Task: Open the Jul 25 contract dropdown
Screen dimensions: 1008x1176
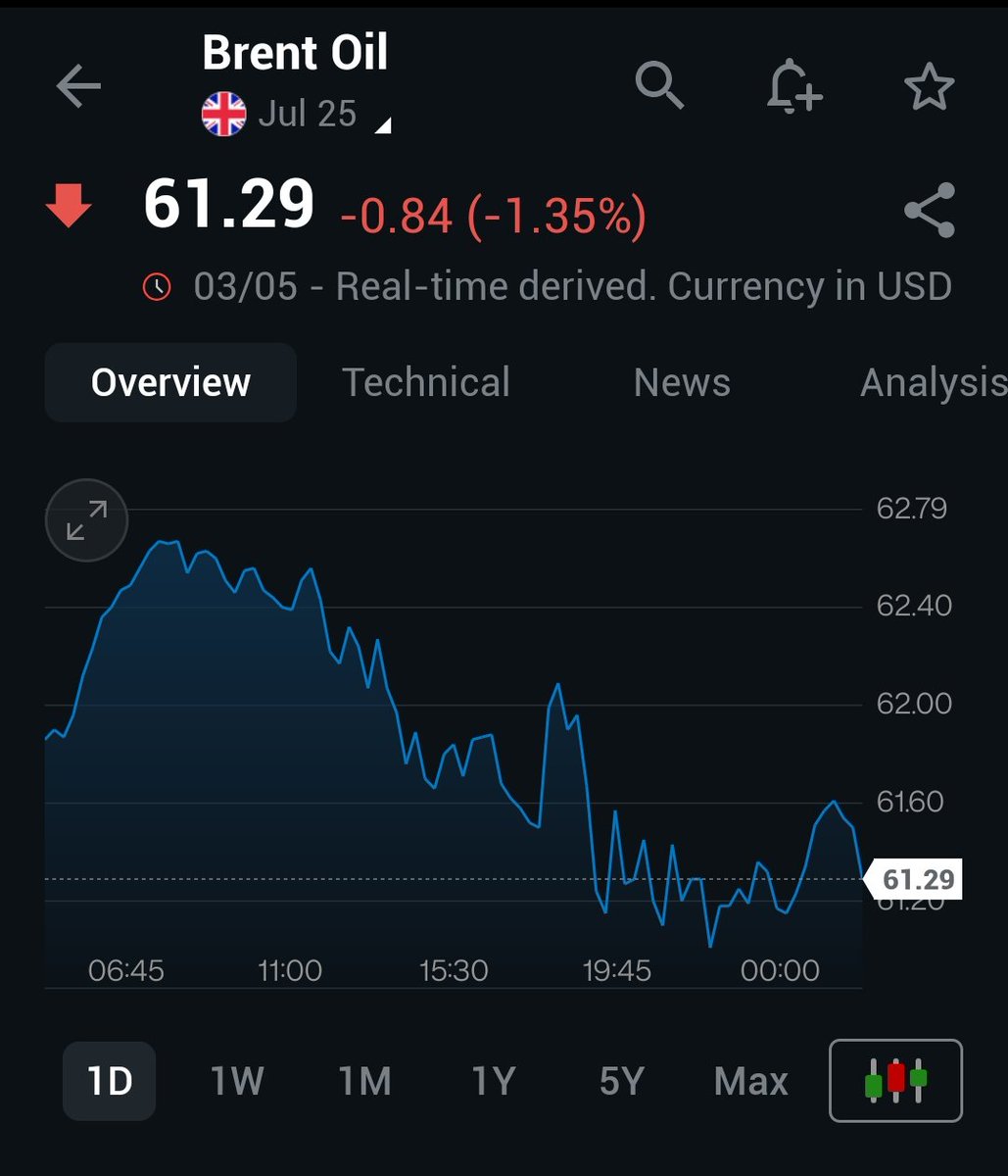Action: click(296, 115)
